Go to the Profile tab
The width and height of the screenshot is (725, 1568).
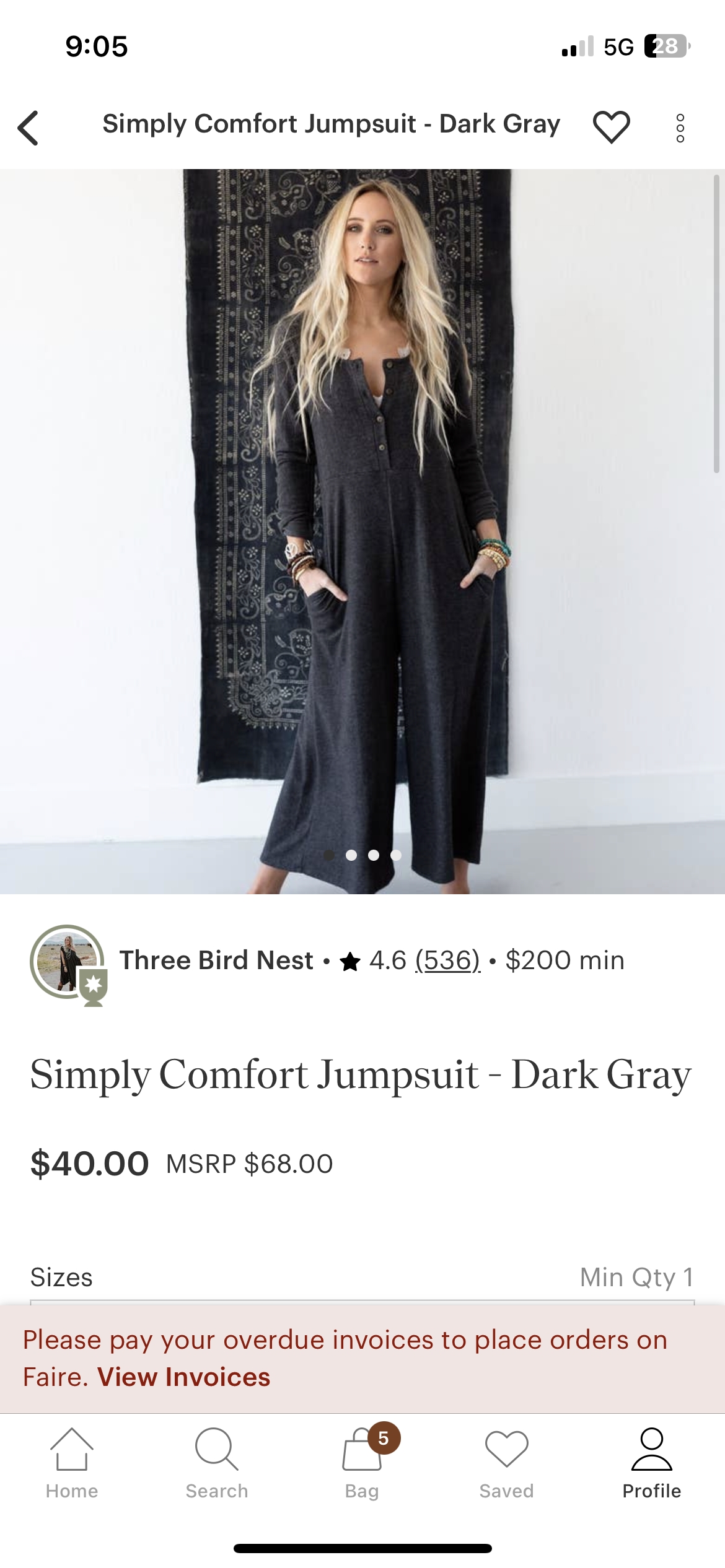point(651,1463)
